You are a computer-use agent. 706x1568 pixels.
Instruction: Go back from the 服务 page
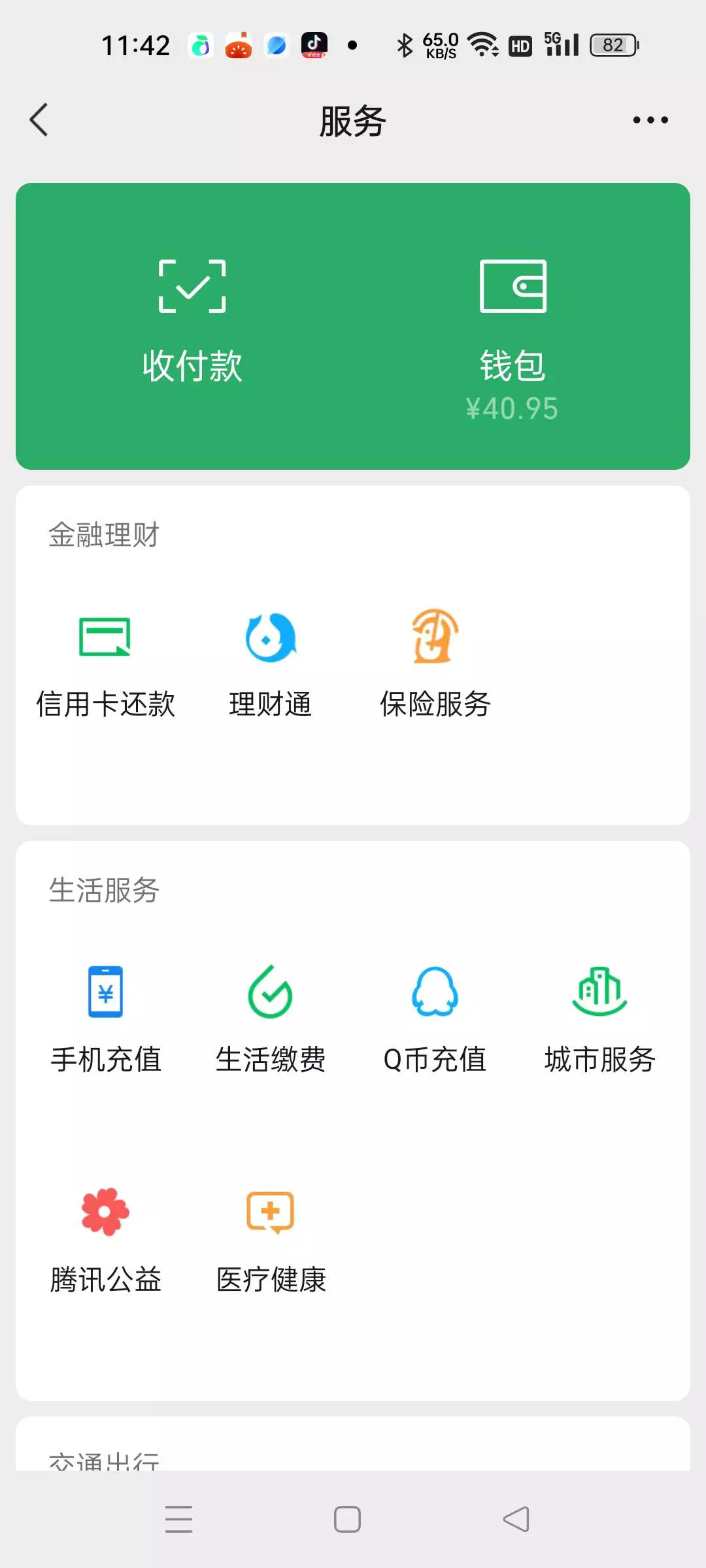point(39,120)
